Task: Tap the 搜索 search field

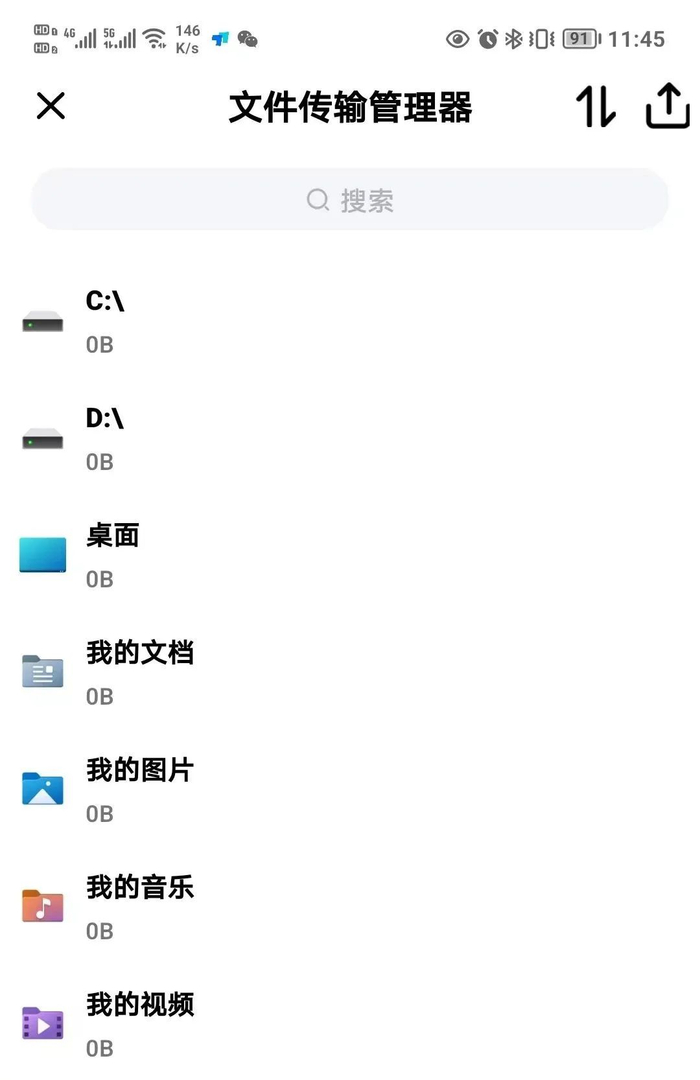Action: pyautogui.click(x=350, y=200)
